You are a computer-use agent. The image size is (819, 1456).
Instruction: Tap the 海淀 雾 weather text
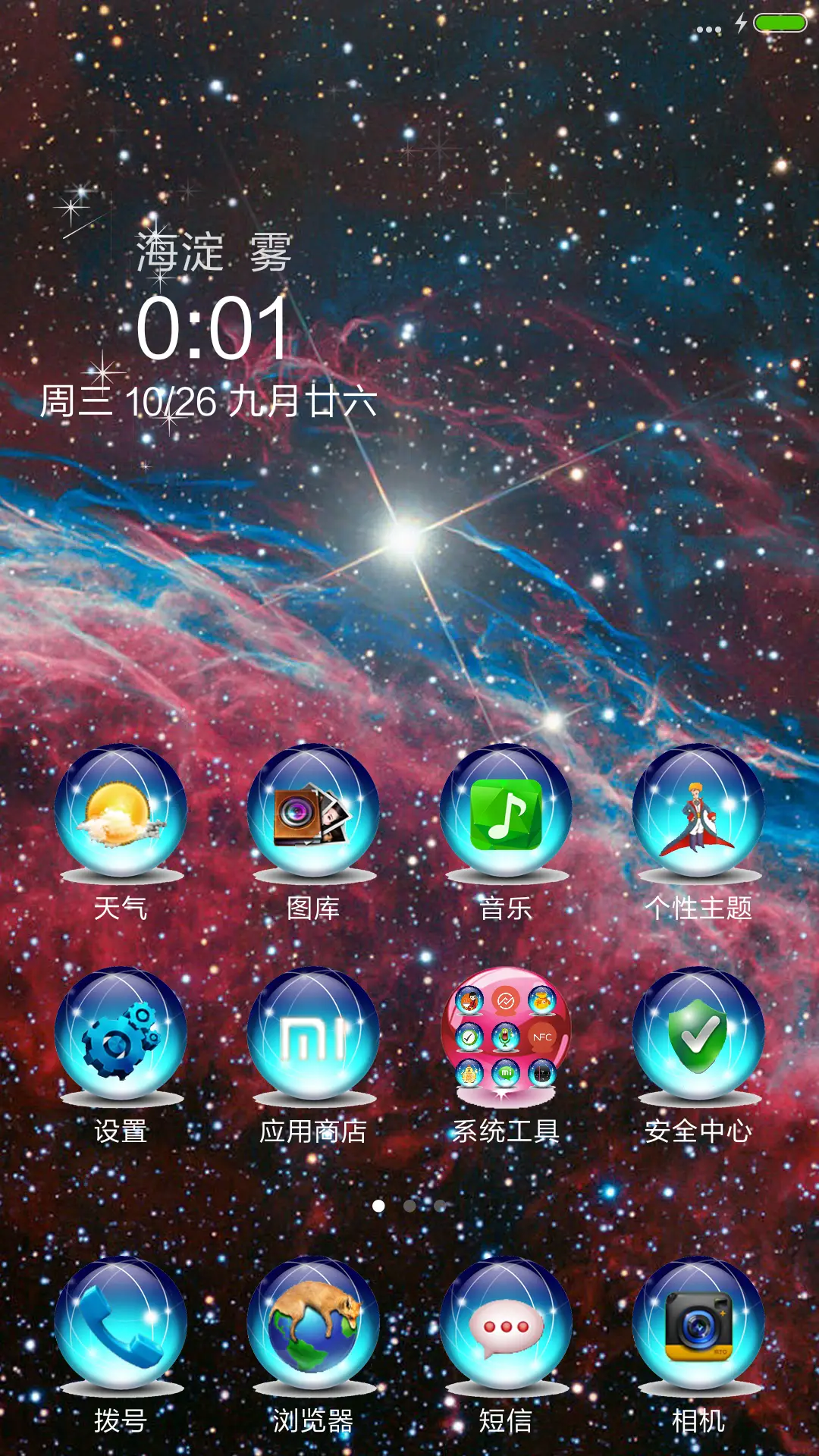(x=212, y=253)
